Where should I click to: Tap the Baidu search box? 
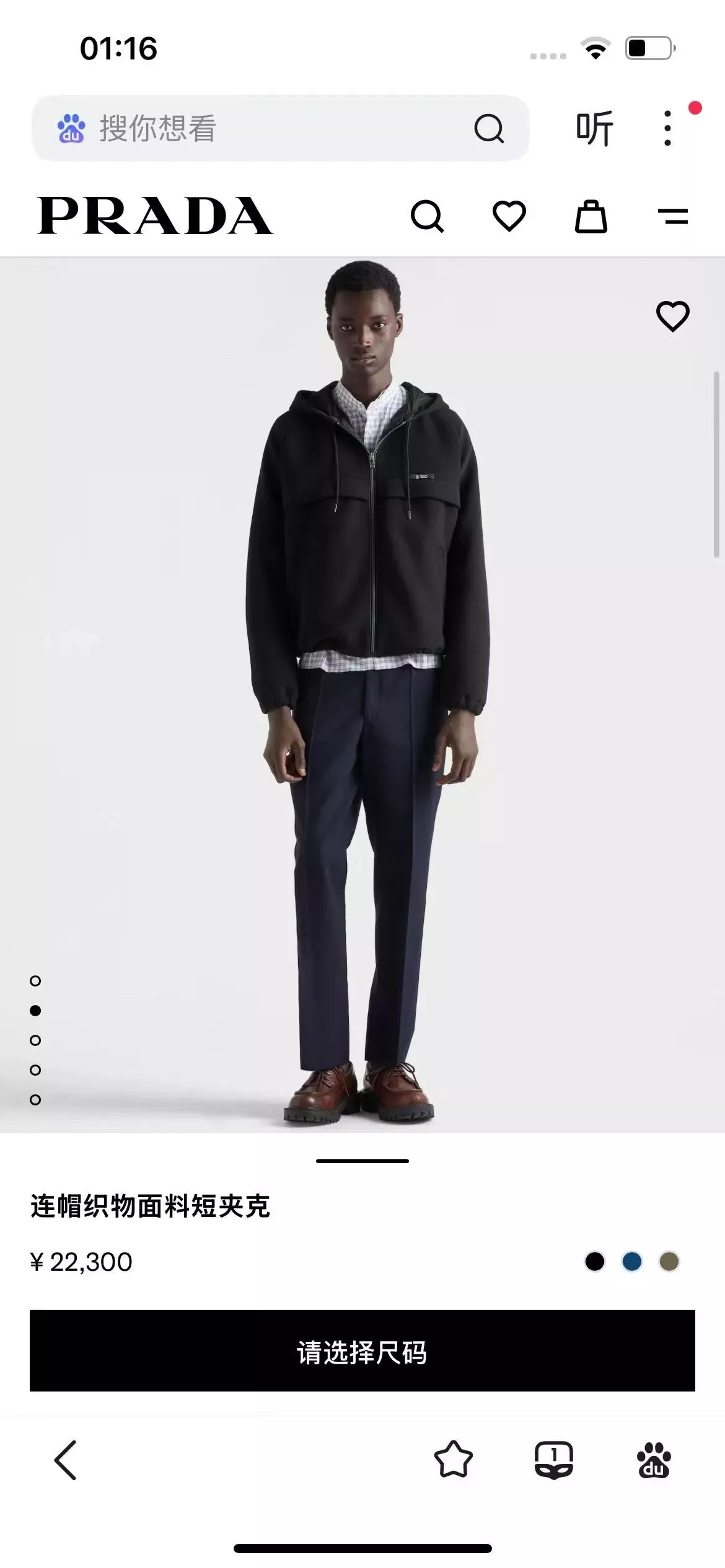[x=280, y=128]
